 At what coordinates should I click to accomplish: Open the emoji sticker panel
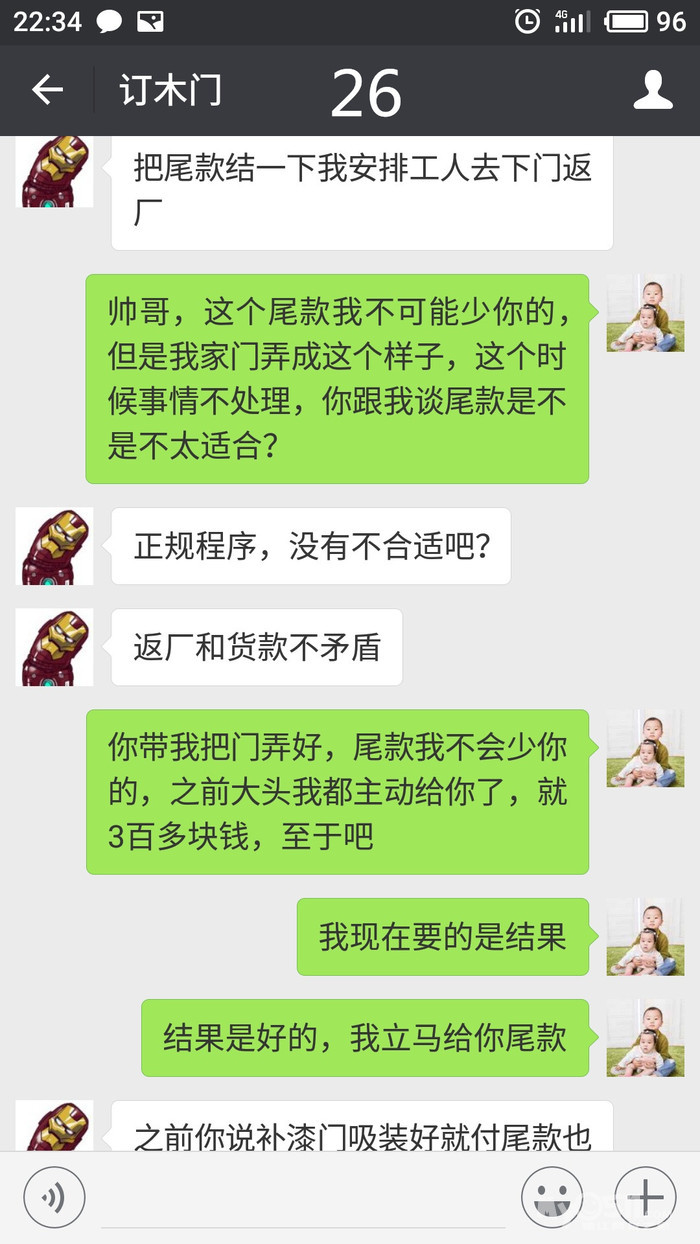pos(552,1196)
